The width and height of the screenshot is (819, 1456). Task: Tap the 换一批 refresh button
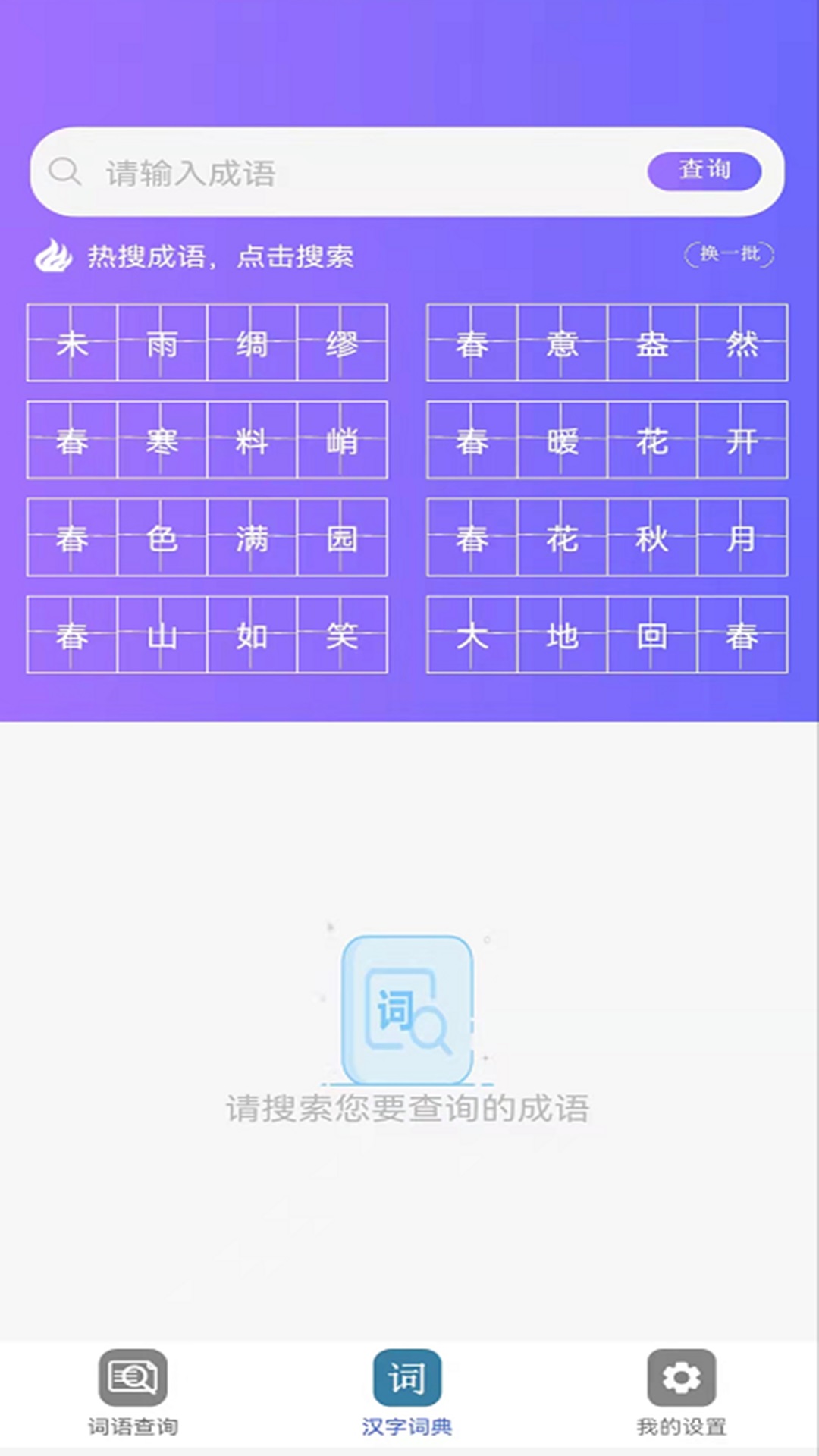coord(730,256)
